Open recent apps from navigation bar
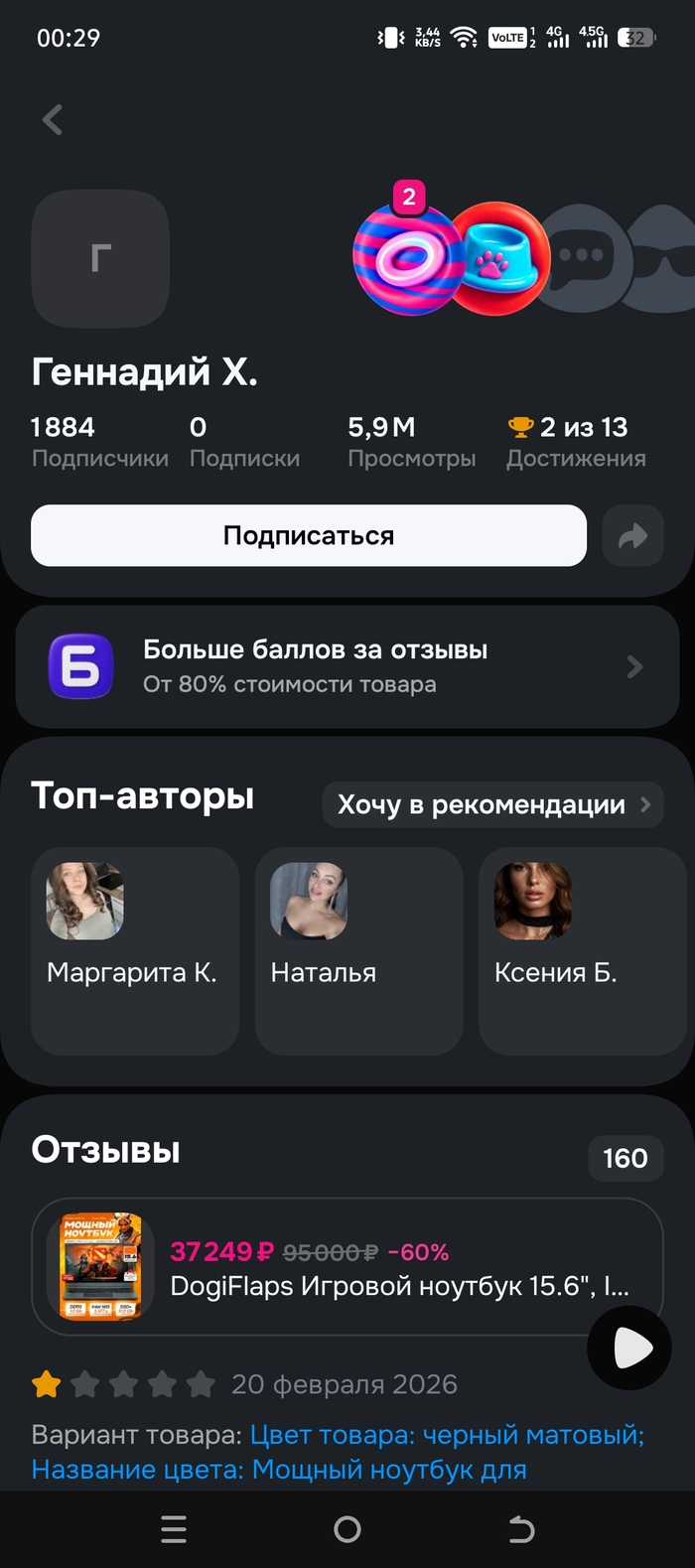 pyautogui.click(x=174, y=1529)
